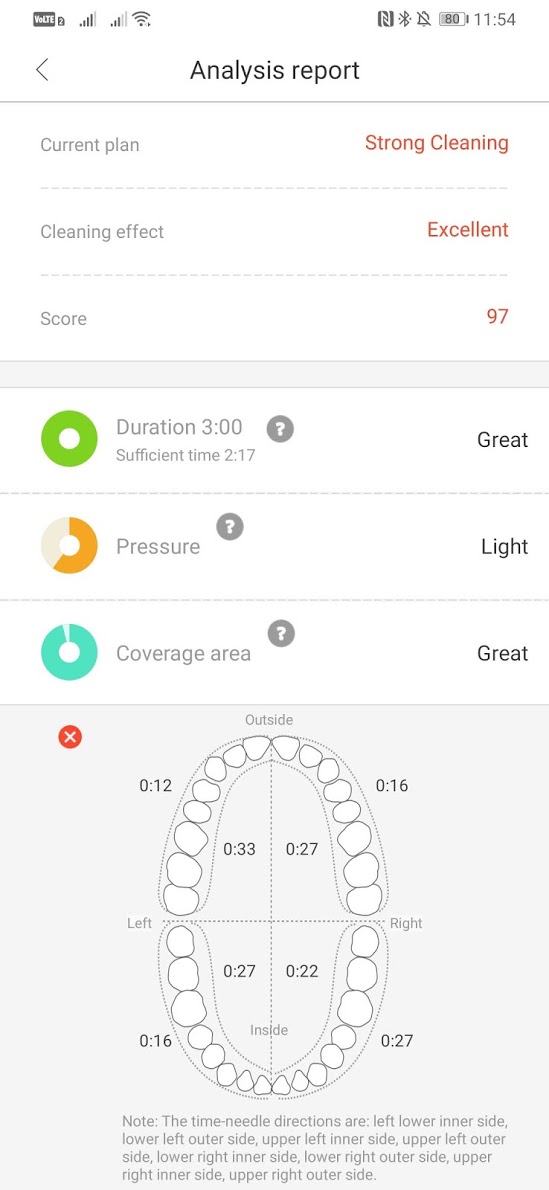This screenshot has width=549, height=1190.
Task: Close the teeth coverage diagram
Action: pos(71,736)
